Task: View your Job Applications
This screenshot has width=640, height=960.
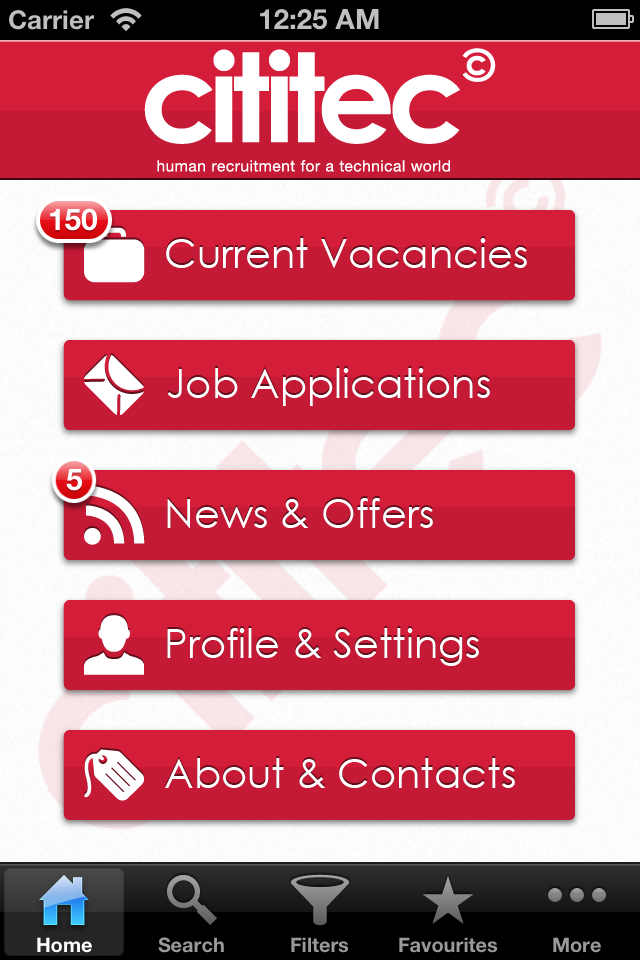Action: pos(319,385)
